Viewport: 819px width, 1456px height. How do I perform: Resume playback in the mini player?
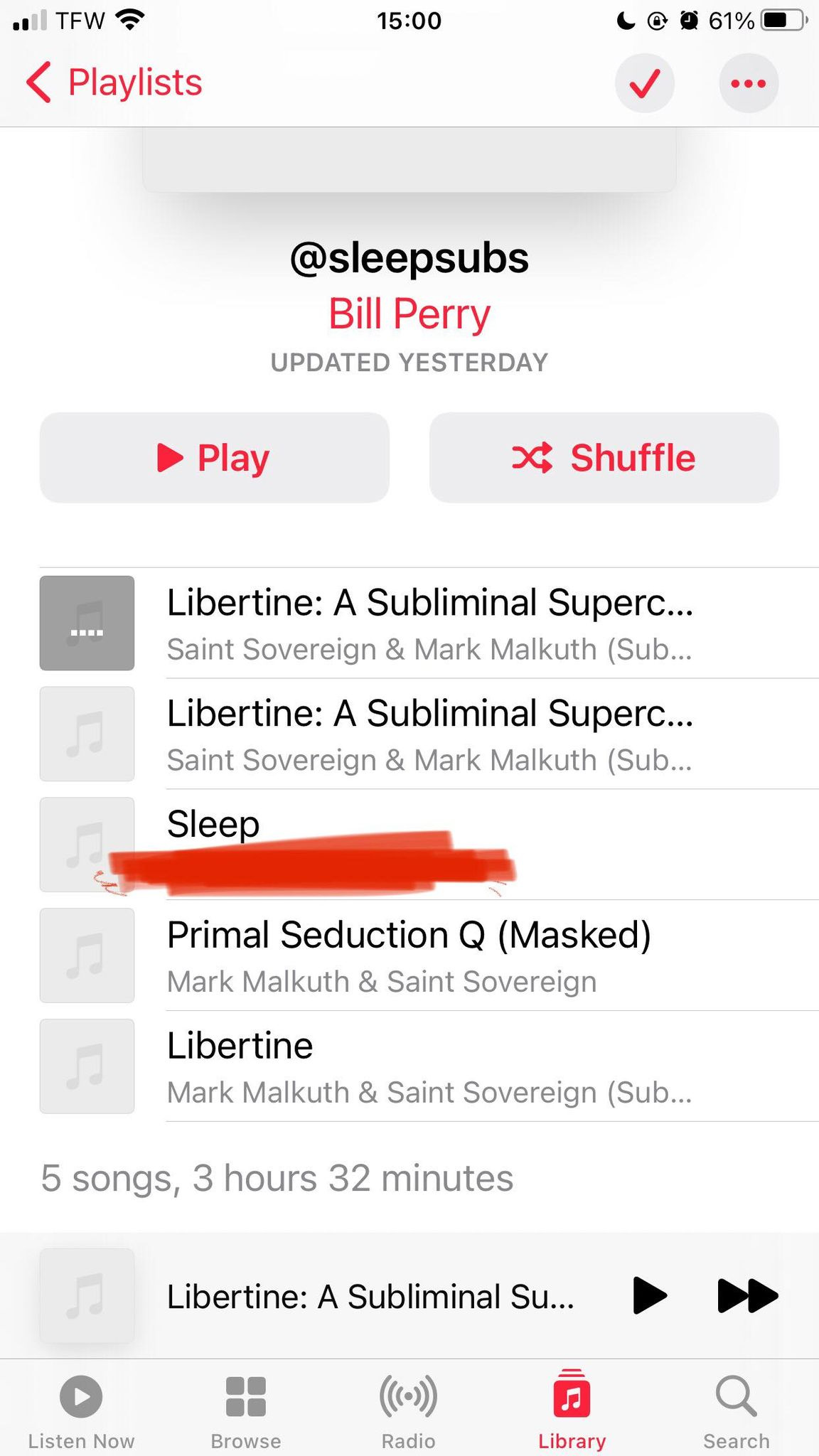(649, 1295)
